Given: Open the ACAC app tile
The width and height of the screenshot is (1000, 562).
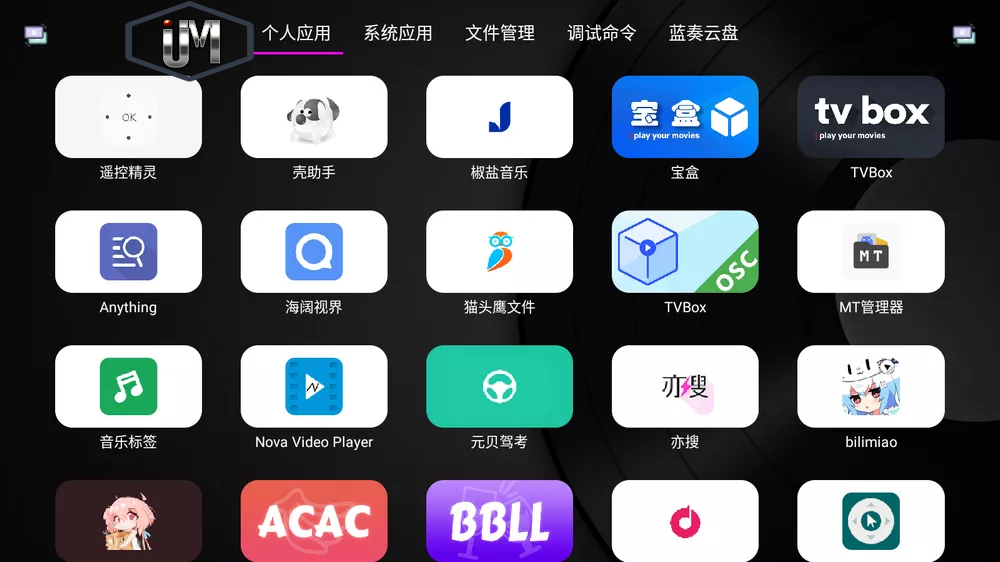Looking at the screenshot, I should pyautogui.click(x=314, y=520).
